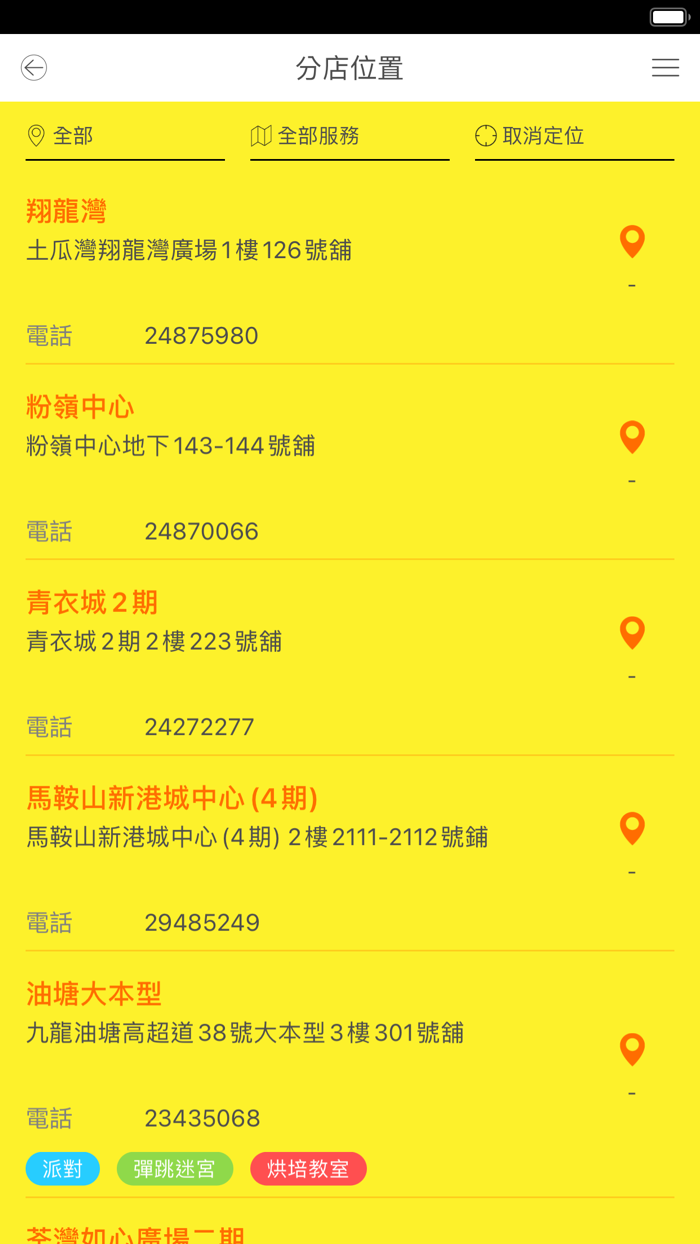Open the hamburger menu
The height and width of the screenshot is (1244, 700).
[x=665, y=68]
